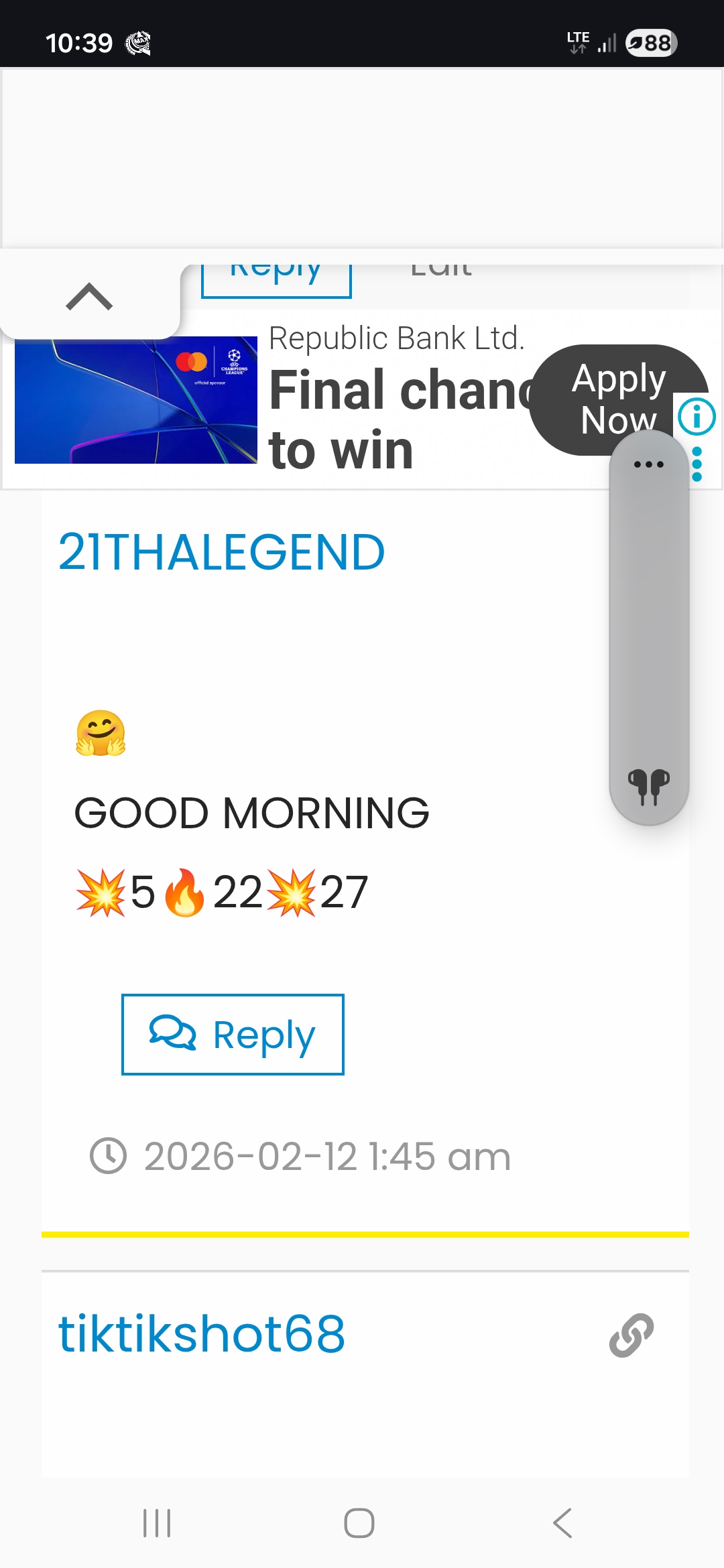Open 21THALEGEND's profile
Image resolution: width=724 pixels, height=1568 pixels.
click(221, 552)
